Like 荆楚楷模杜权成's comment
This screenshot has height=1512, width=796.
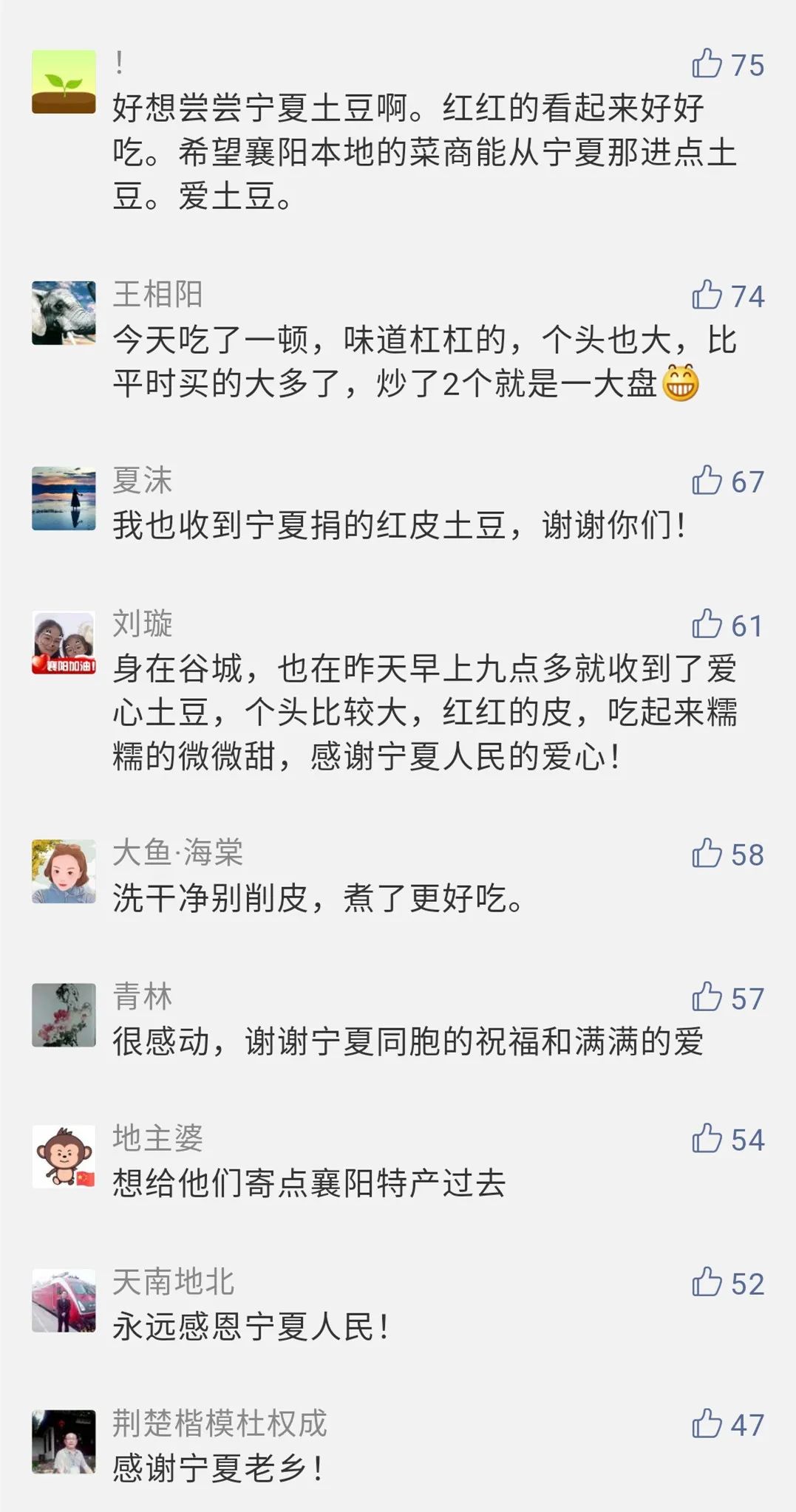click(707, 1424)
